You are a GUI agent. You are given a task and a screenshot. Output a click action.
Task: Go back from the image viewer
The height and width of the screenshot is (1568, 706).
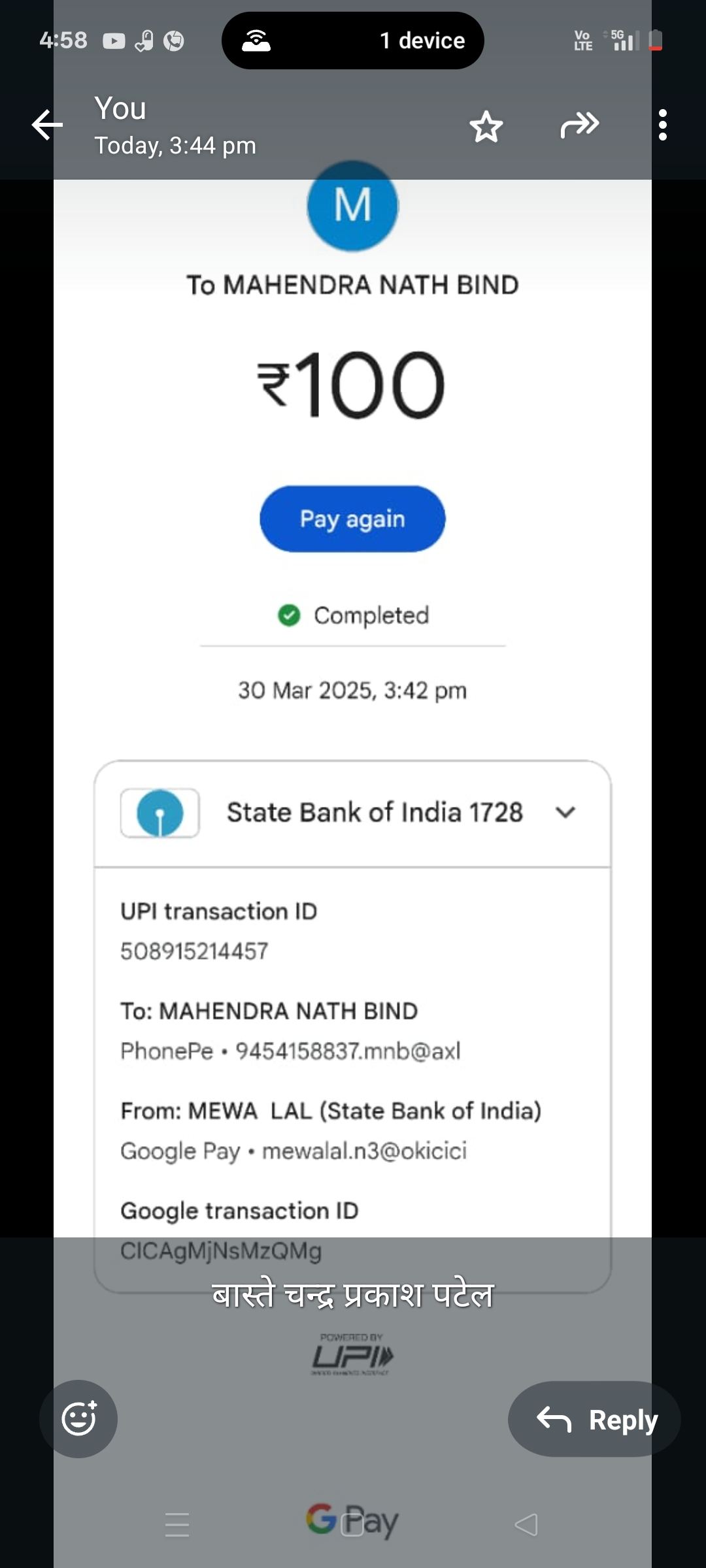(47, 125)
